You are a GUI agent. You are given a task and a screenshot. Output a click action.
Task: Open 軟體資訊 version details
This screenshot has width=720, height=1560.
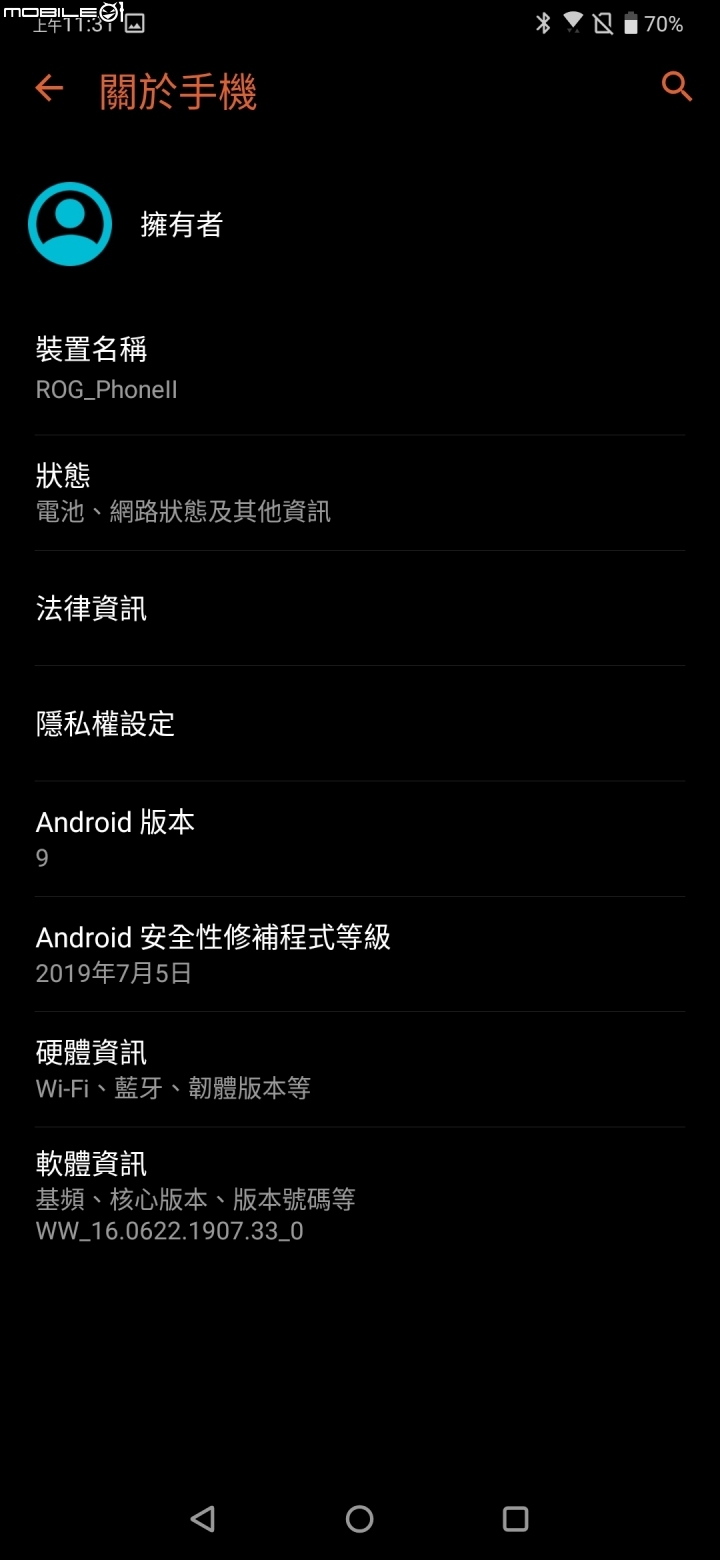point(360,1196)
